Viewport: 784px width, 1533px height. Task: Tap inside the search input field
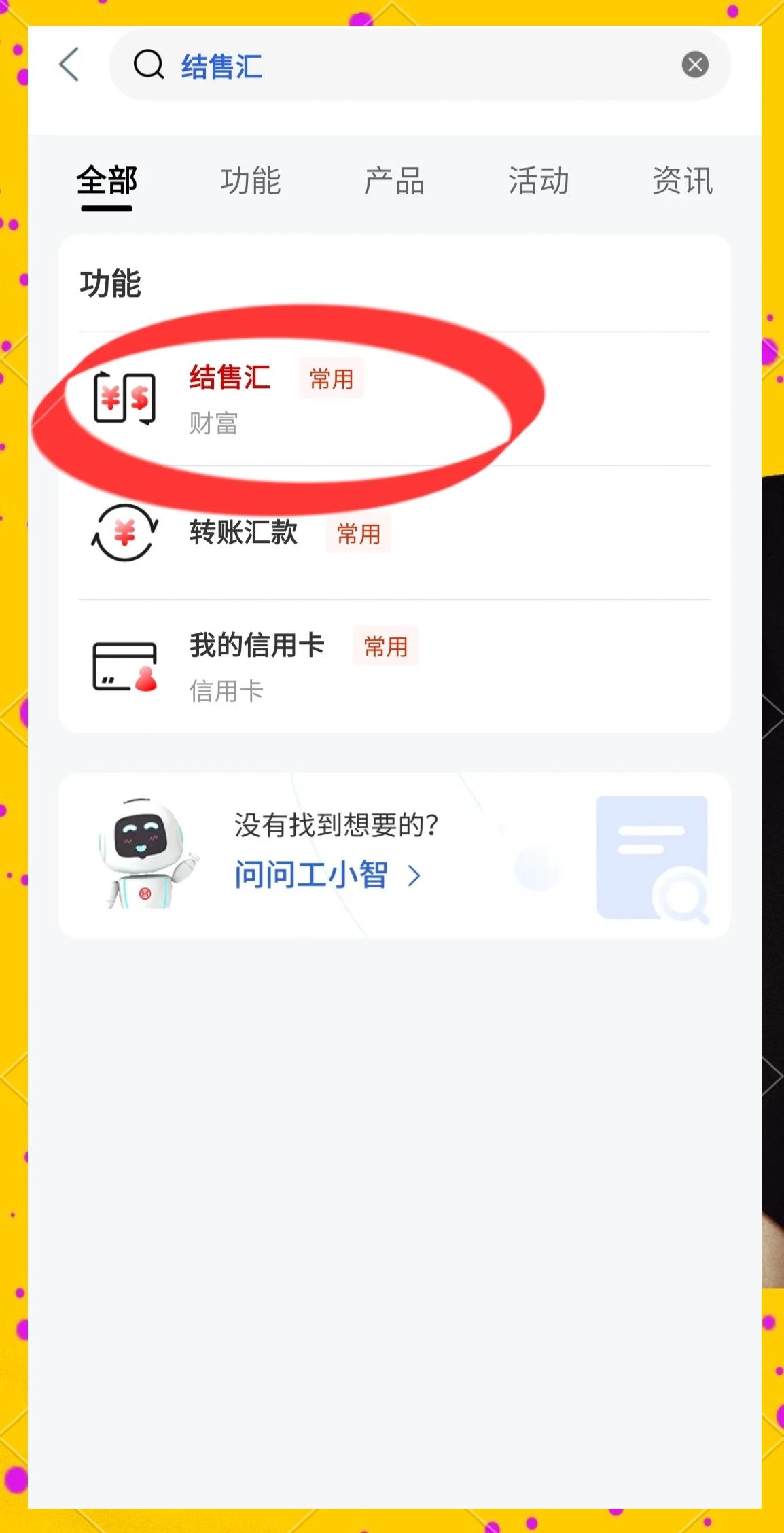[408, 65]
